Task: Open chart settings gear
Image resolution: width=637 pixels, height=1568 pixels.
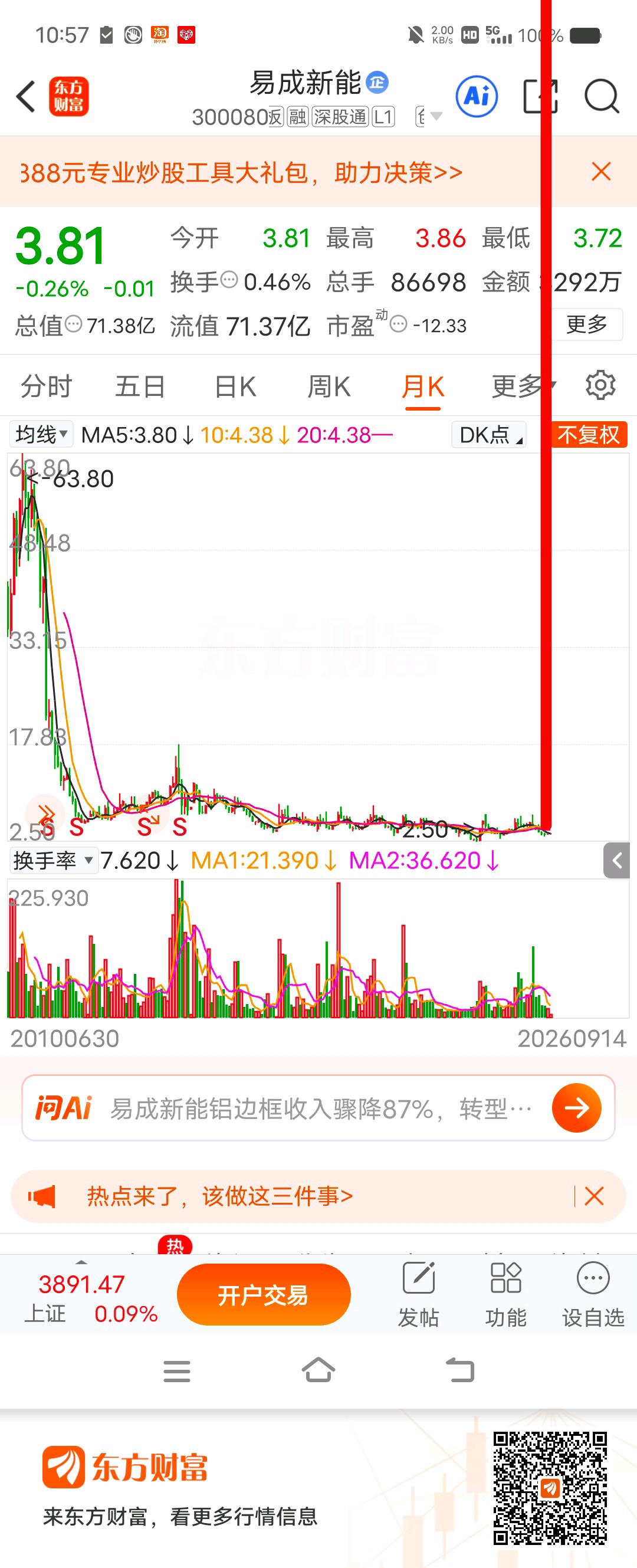Action: point(600,385)
